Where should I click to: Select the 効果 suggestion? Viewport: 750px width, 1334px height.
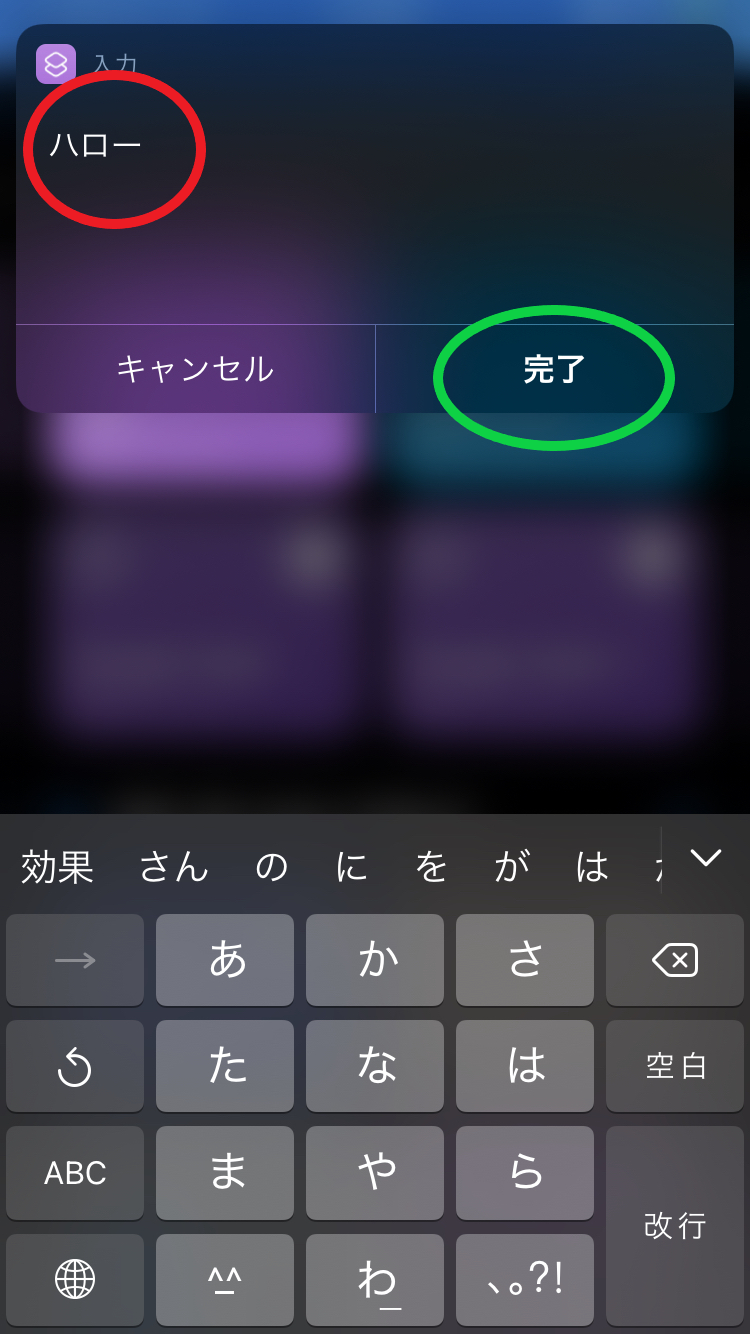(x=58, y=866)
